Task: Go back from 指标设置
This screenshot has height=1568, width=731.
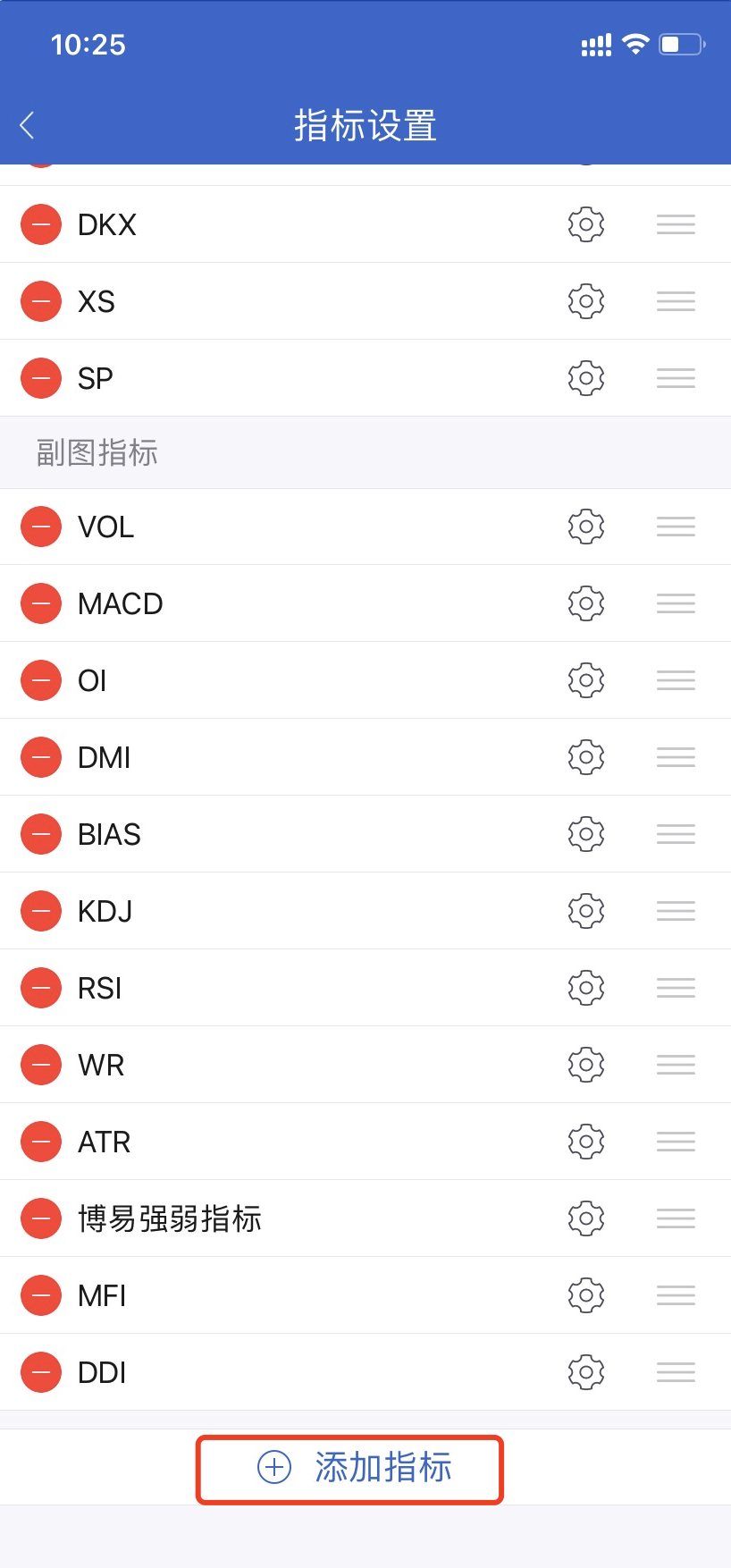Action: click(28, 125)
